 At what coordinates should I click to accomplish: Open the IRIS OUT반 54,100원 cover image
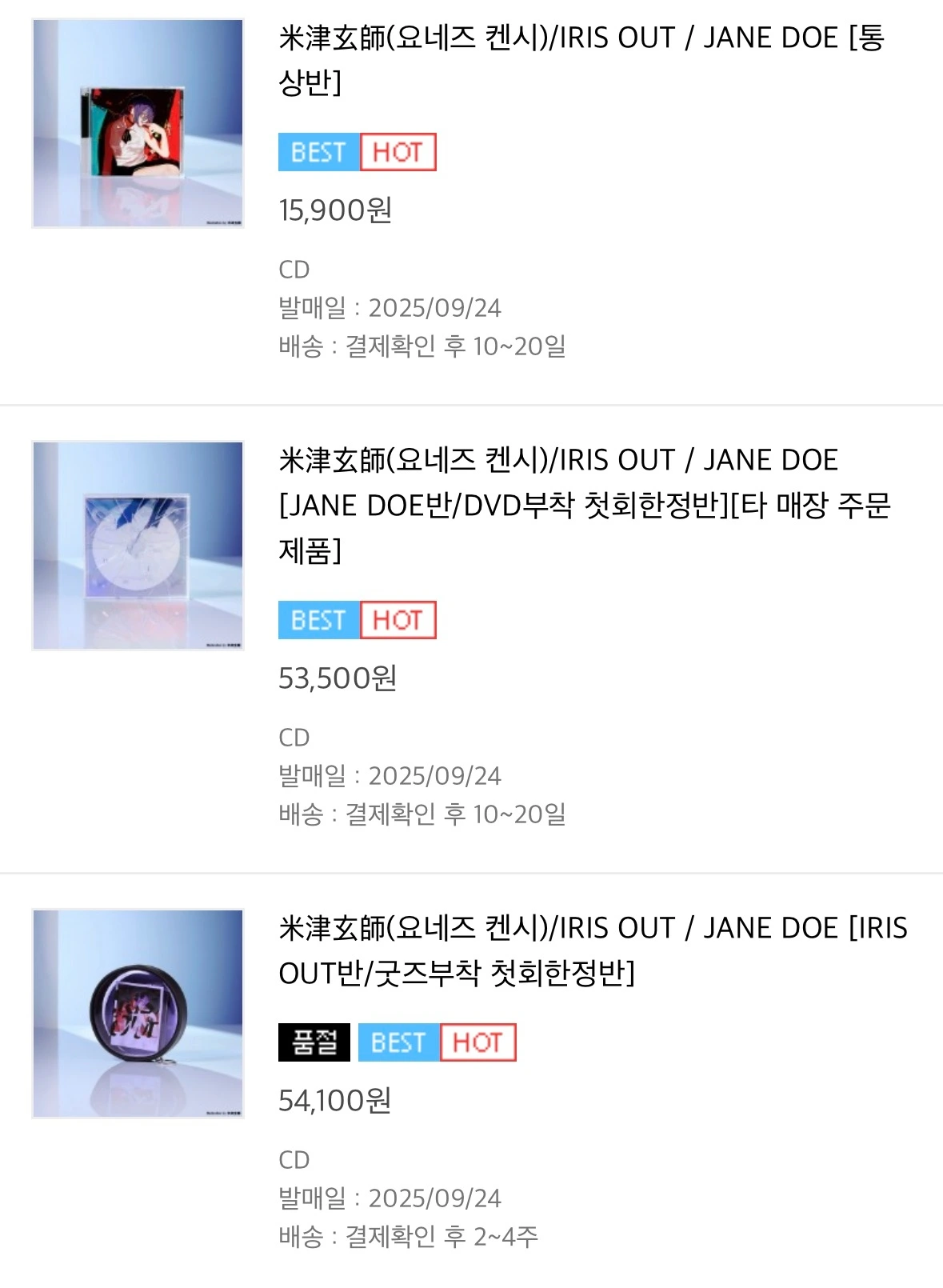tap(138, 1013)
